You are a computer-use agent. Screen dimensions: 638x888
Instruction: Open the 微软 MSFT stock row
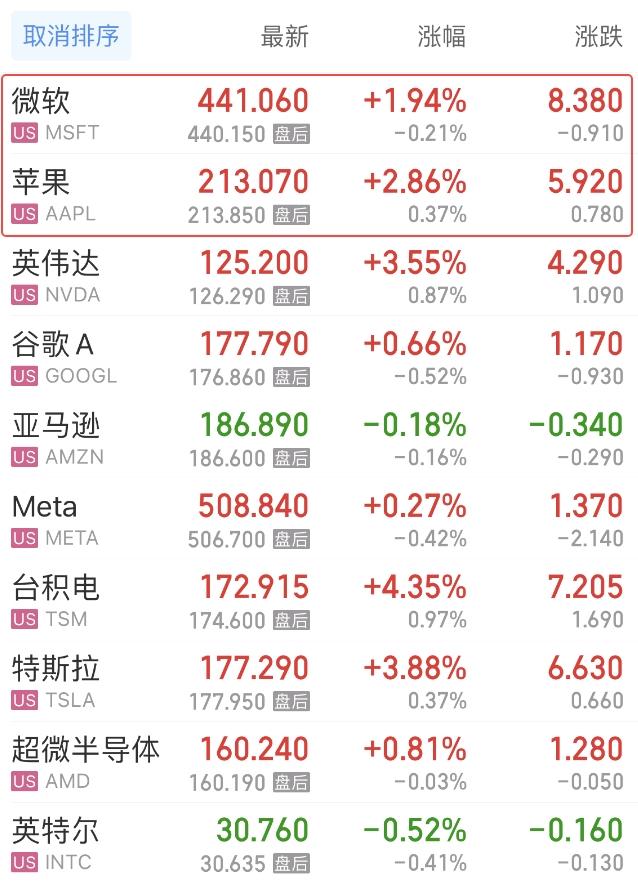point(60,114)
